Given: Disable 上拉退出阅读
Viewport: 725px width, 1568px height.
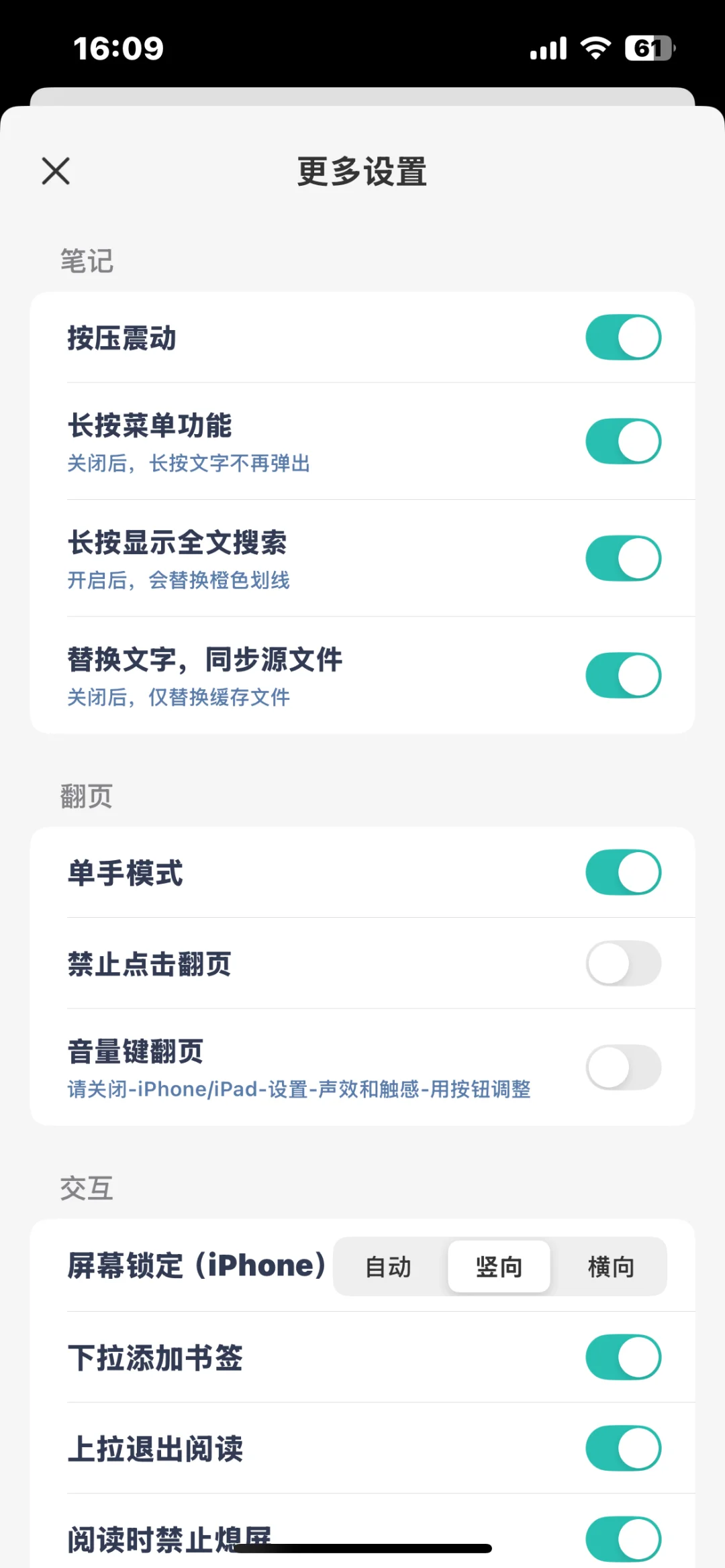Looking at the screenshot, I should (x=624, y=1448).
